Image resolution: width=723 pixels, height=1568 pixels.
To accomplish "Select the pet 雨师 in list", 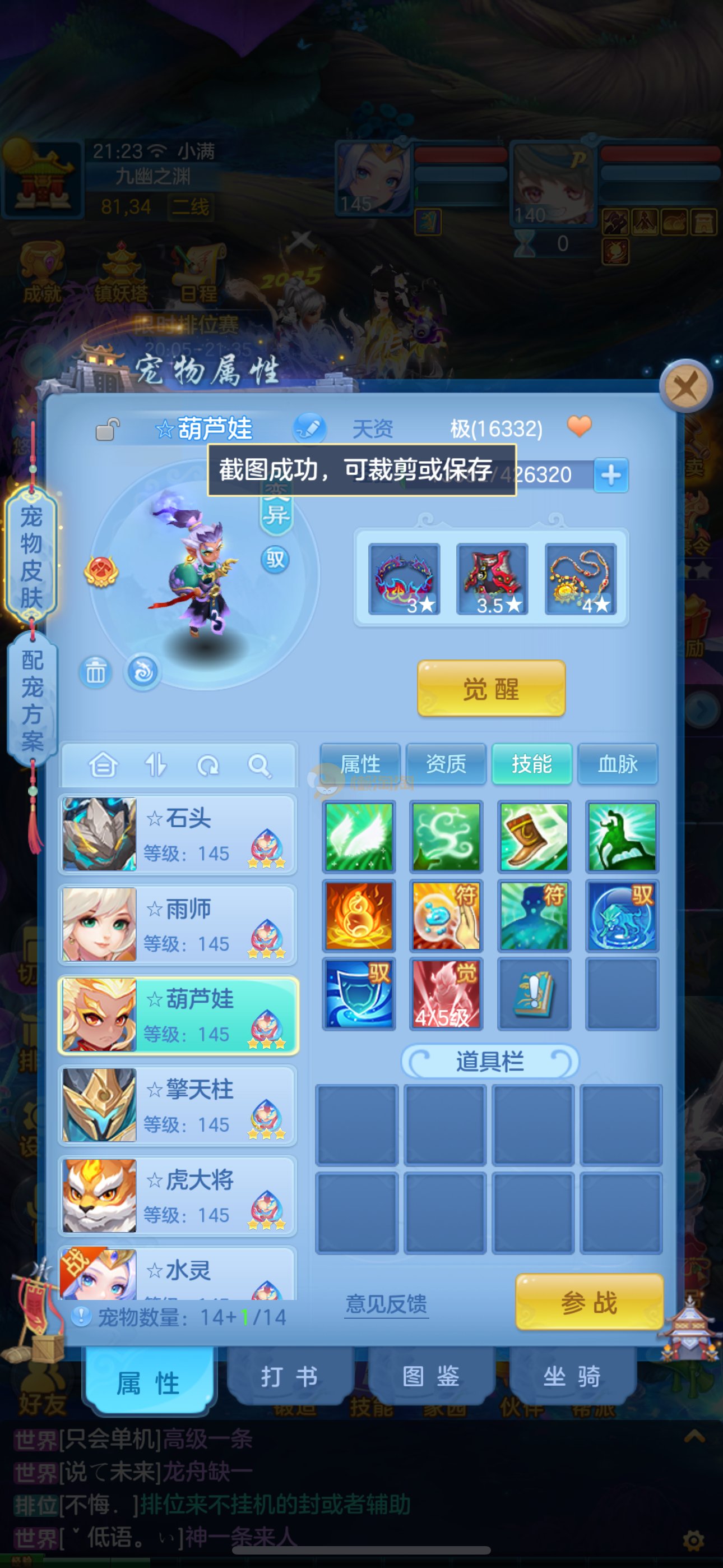I will 178,924.
